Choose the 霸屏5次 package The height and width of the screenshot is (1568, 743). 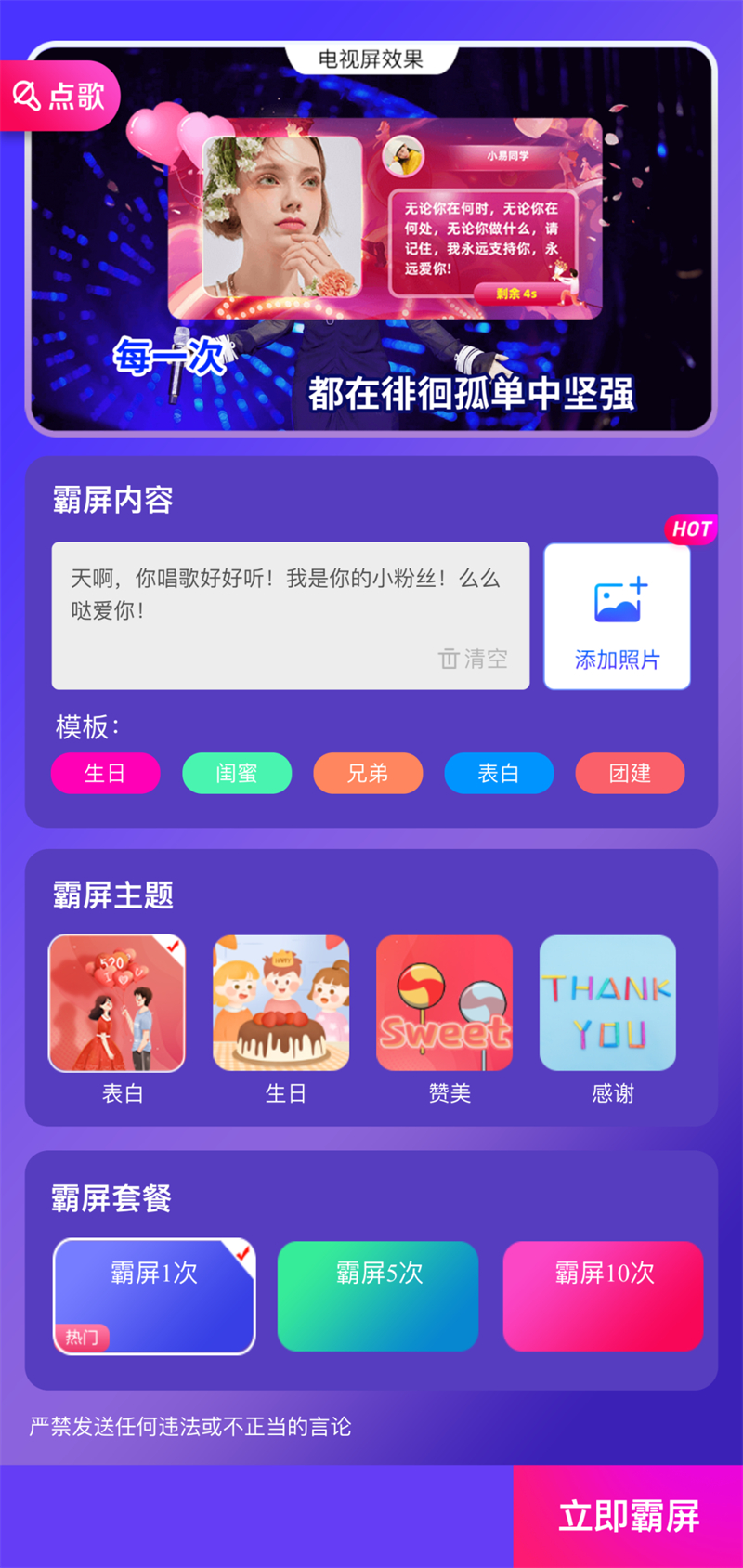click(x=377, y=1297)
